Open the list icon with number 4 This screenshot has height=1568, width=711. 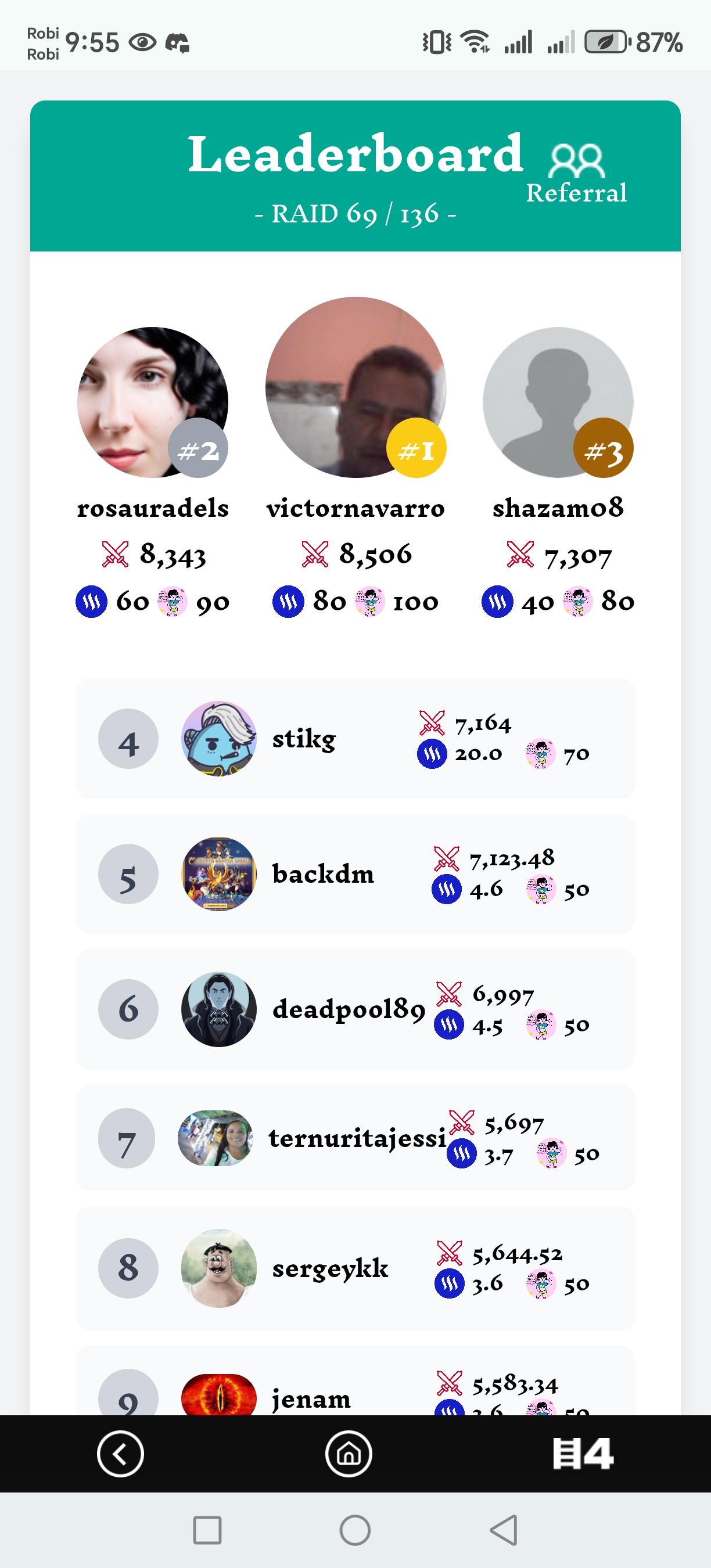pos(583,1454)
